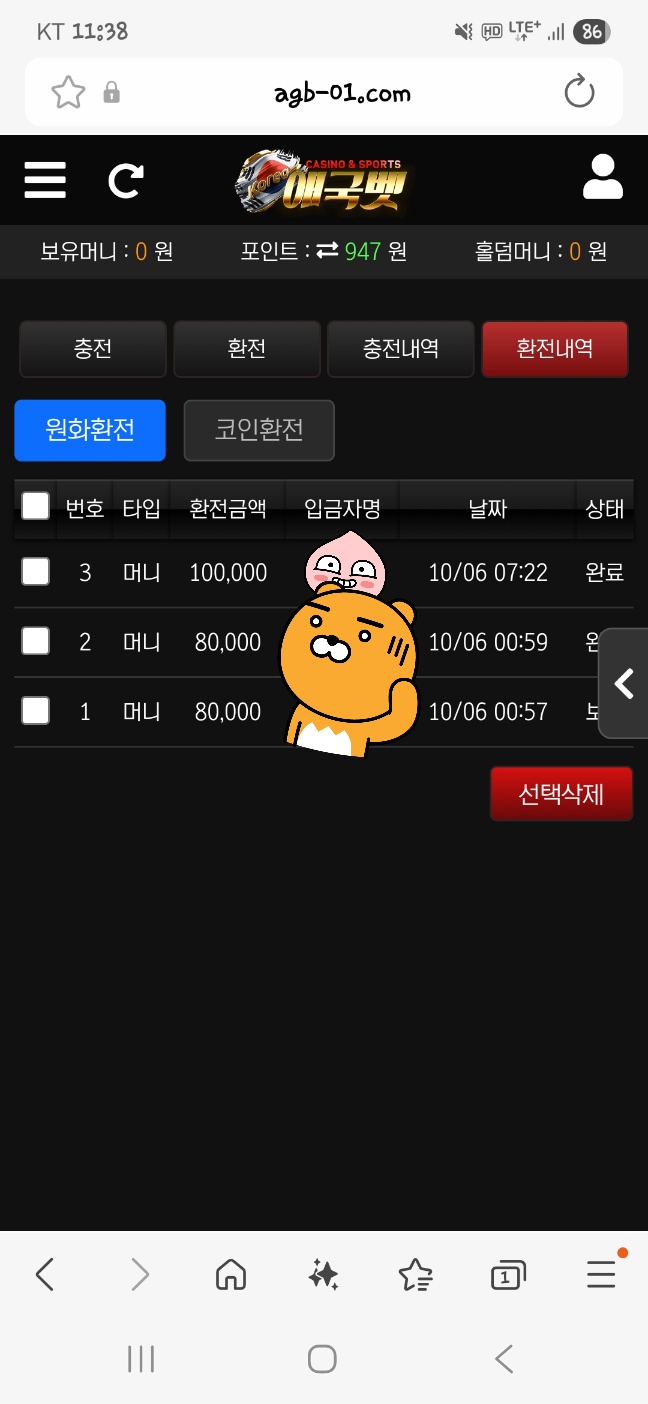Tick the checkbox for entry number 2
Screen dimensions: 648x1404
[x=36, y=641]
